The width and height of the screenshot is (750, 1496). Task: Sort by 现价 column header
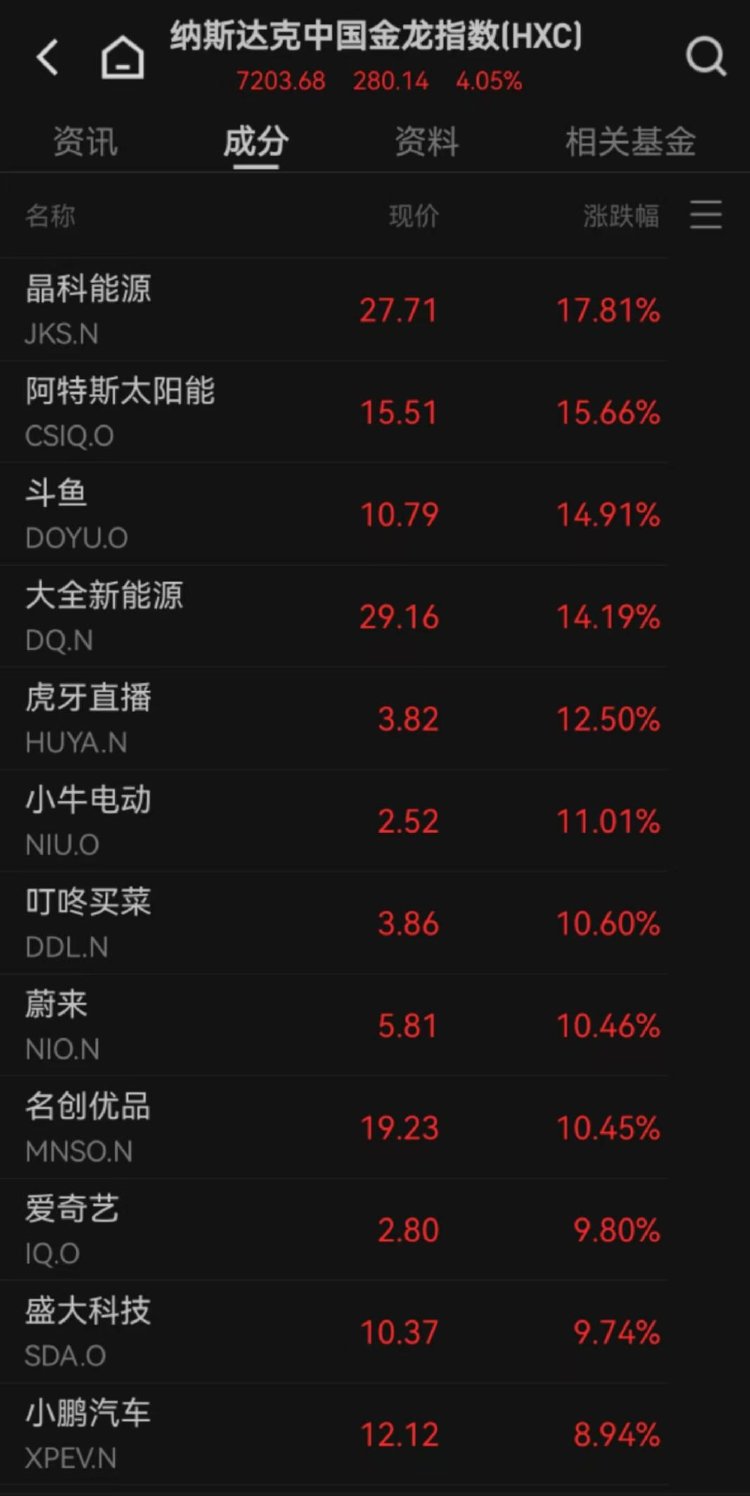(x=414, y=215)
